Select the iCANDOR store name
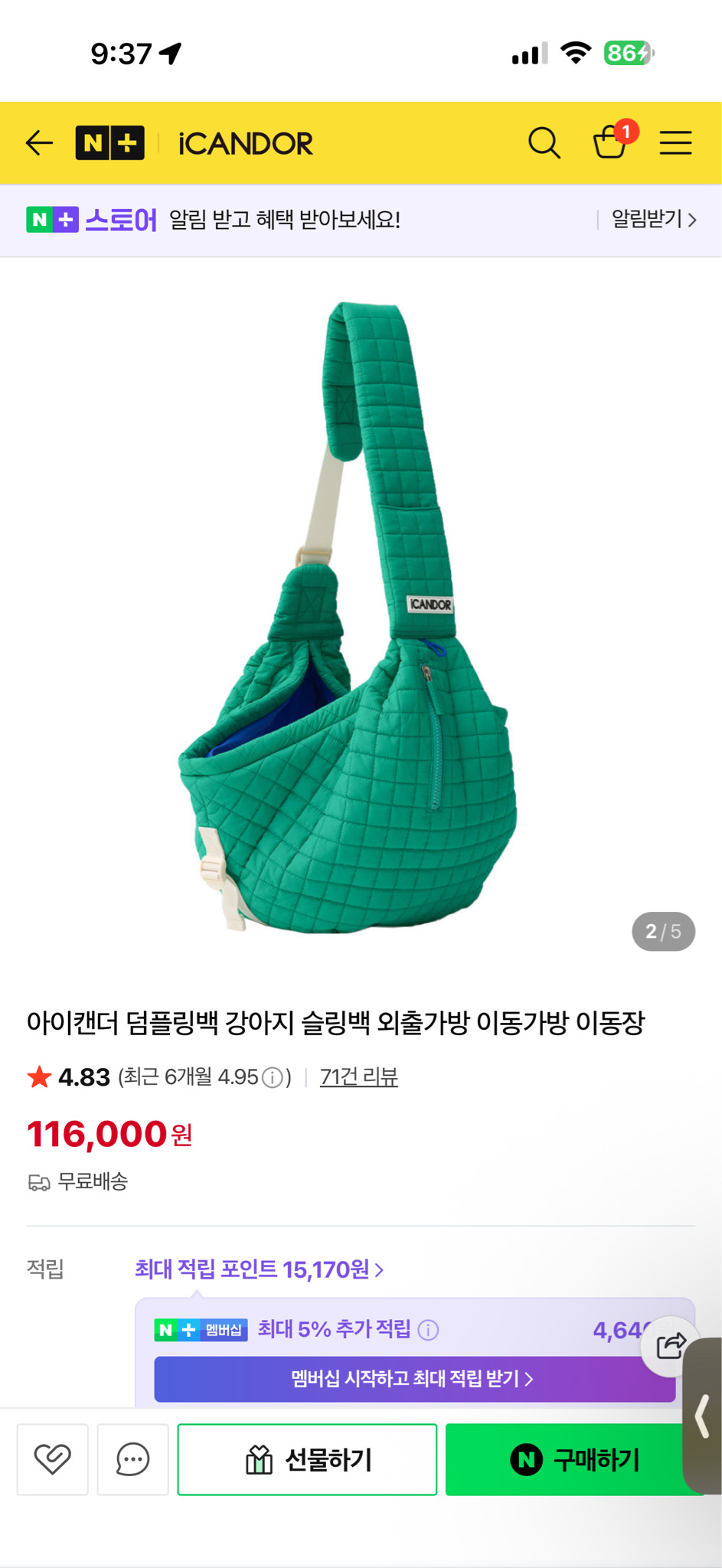The width and height of the screenshot is (722, 1568). point(243,143)
